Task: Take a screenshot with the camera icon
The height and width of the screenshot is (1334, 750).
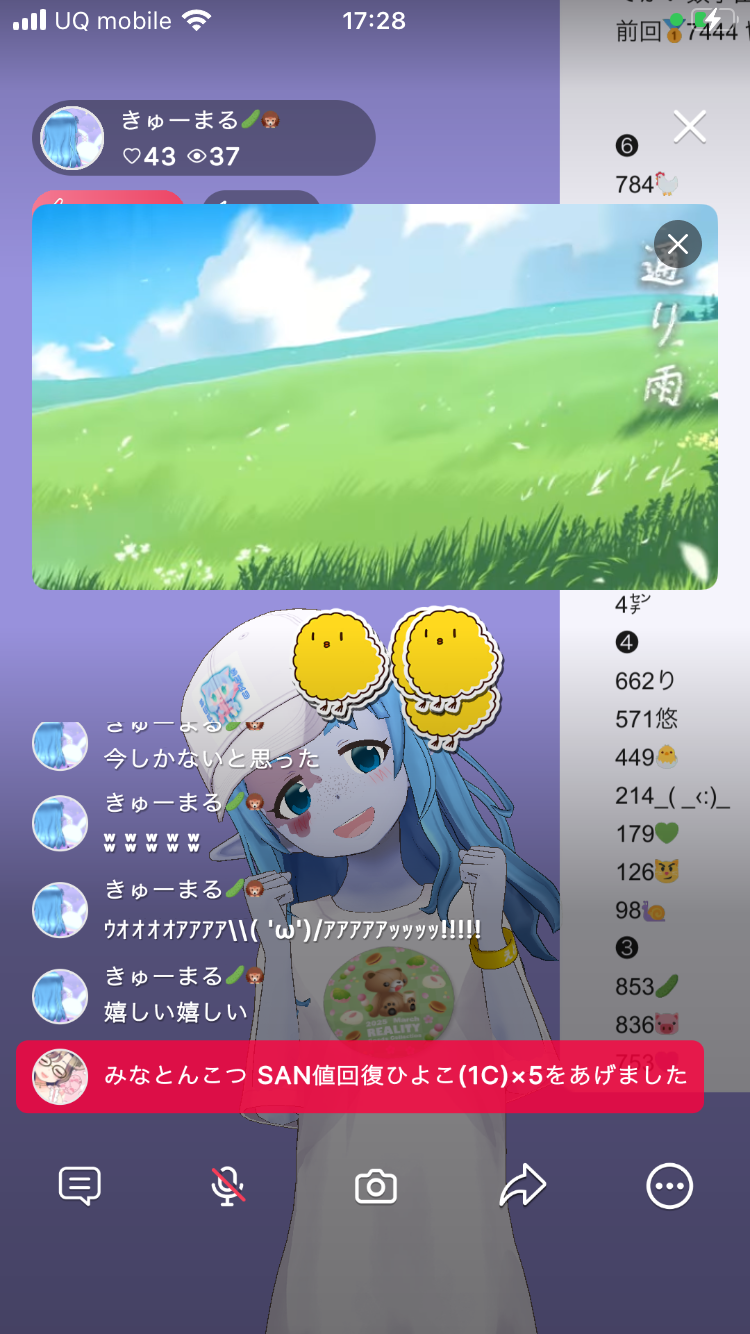Action: (376, 1187)
